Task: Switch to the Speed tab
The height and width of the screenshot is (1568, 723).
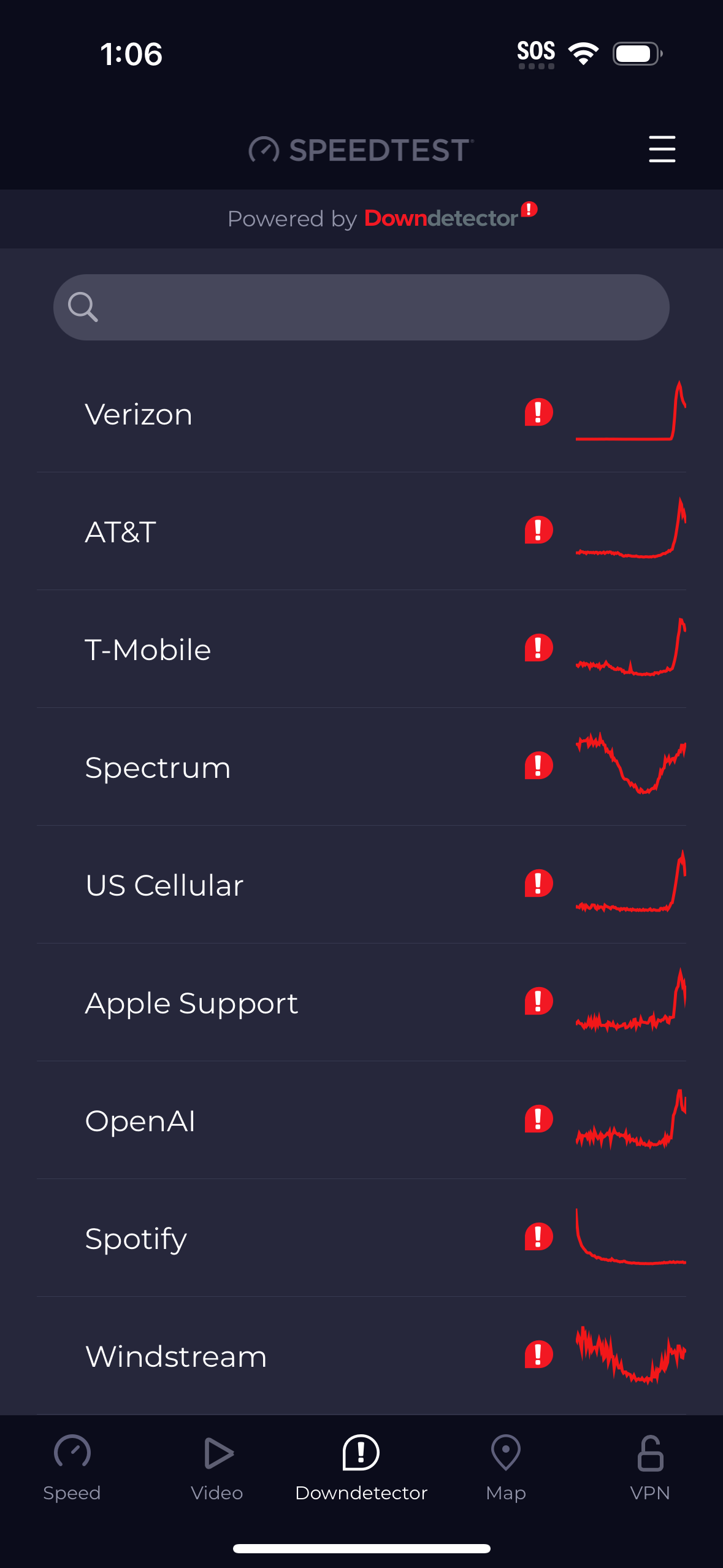Action: 72,1467
